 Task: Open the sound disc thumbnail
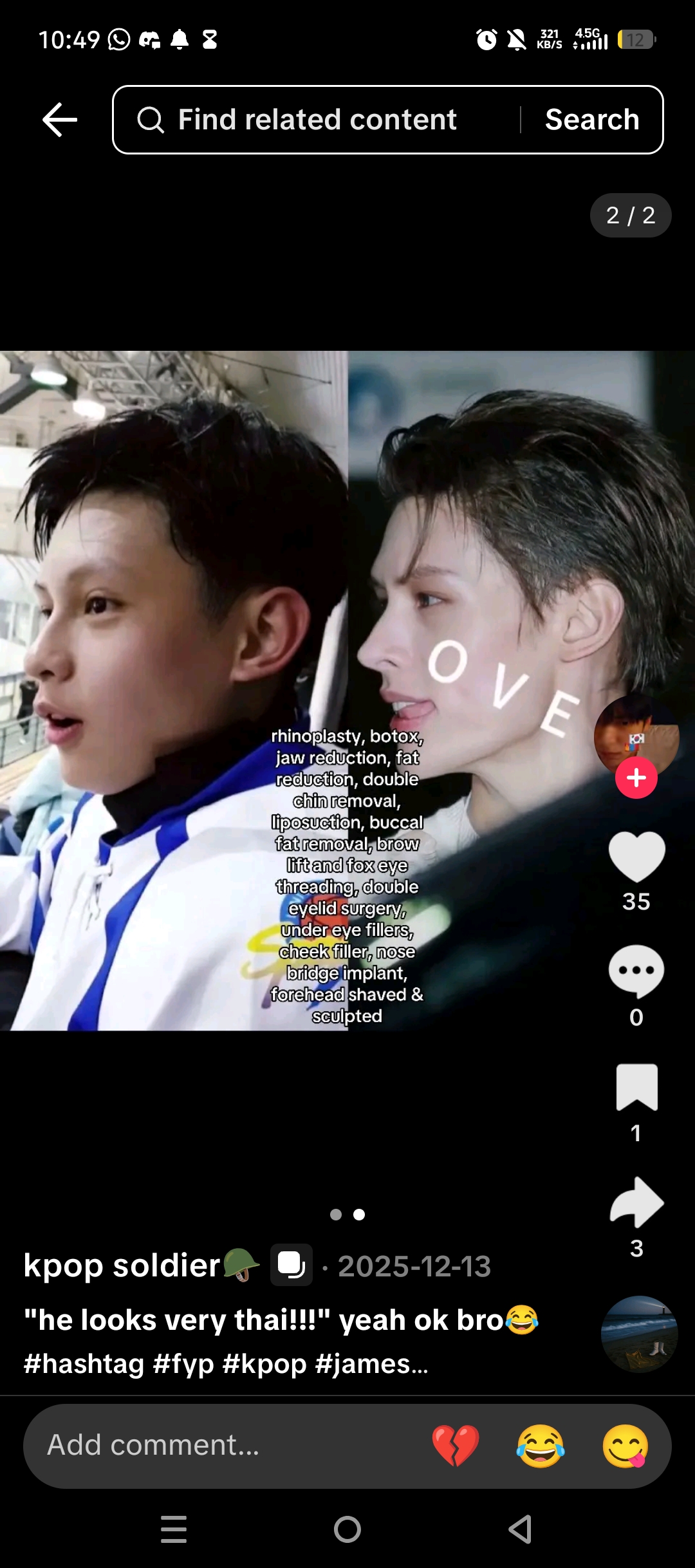pyautogui.click(x=639, y=1334)
